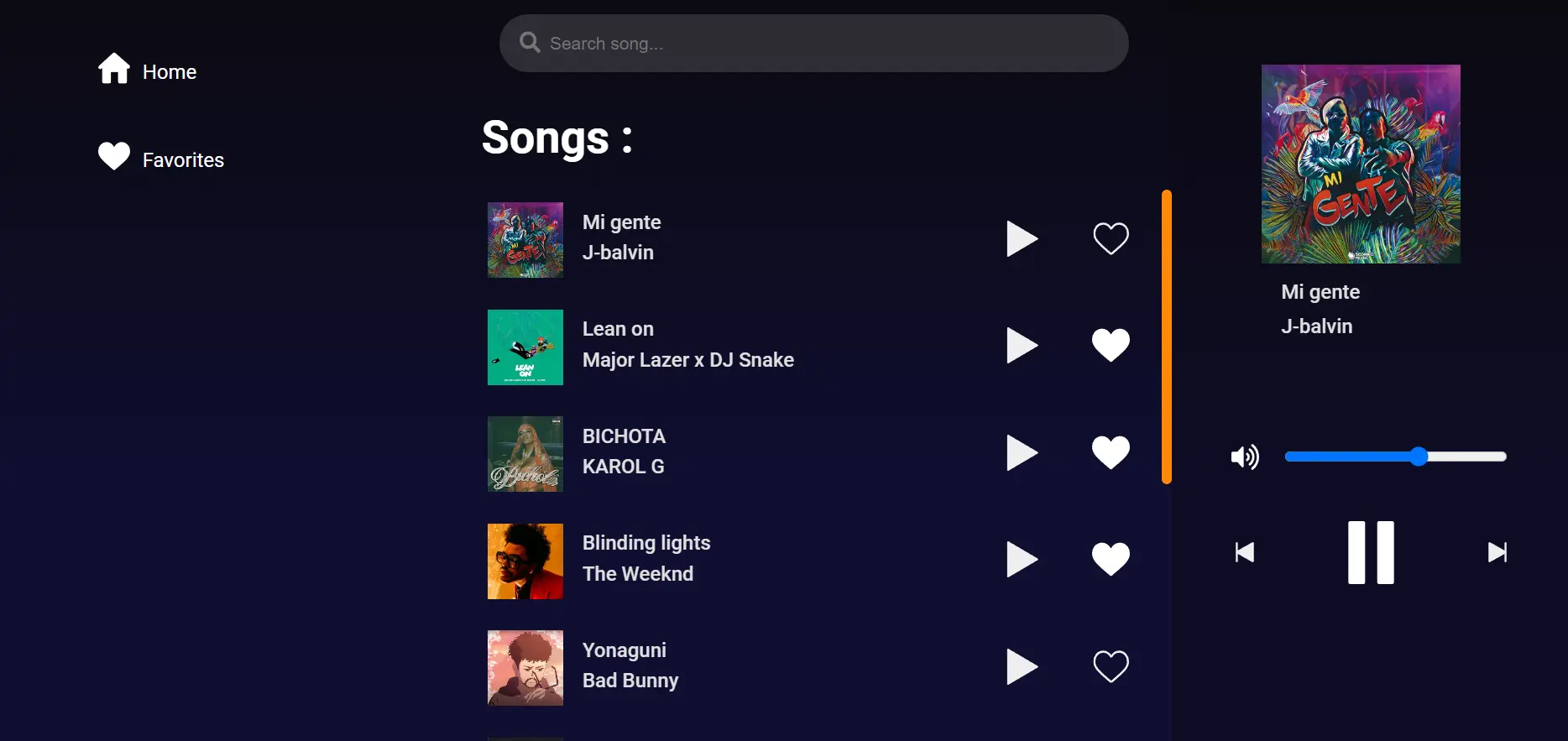This screenshot has height=741, width=1568.
Task: Unfavorite BICHOTA
Action: pyautogui.click(x=1111, y=453)
